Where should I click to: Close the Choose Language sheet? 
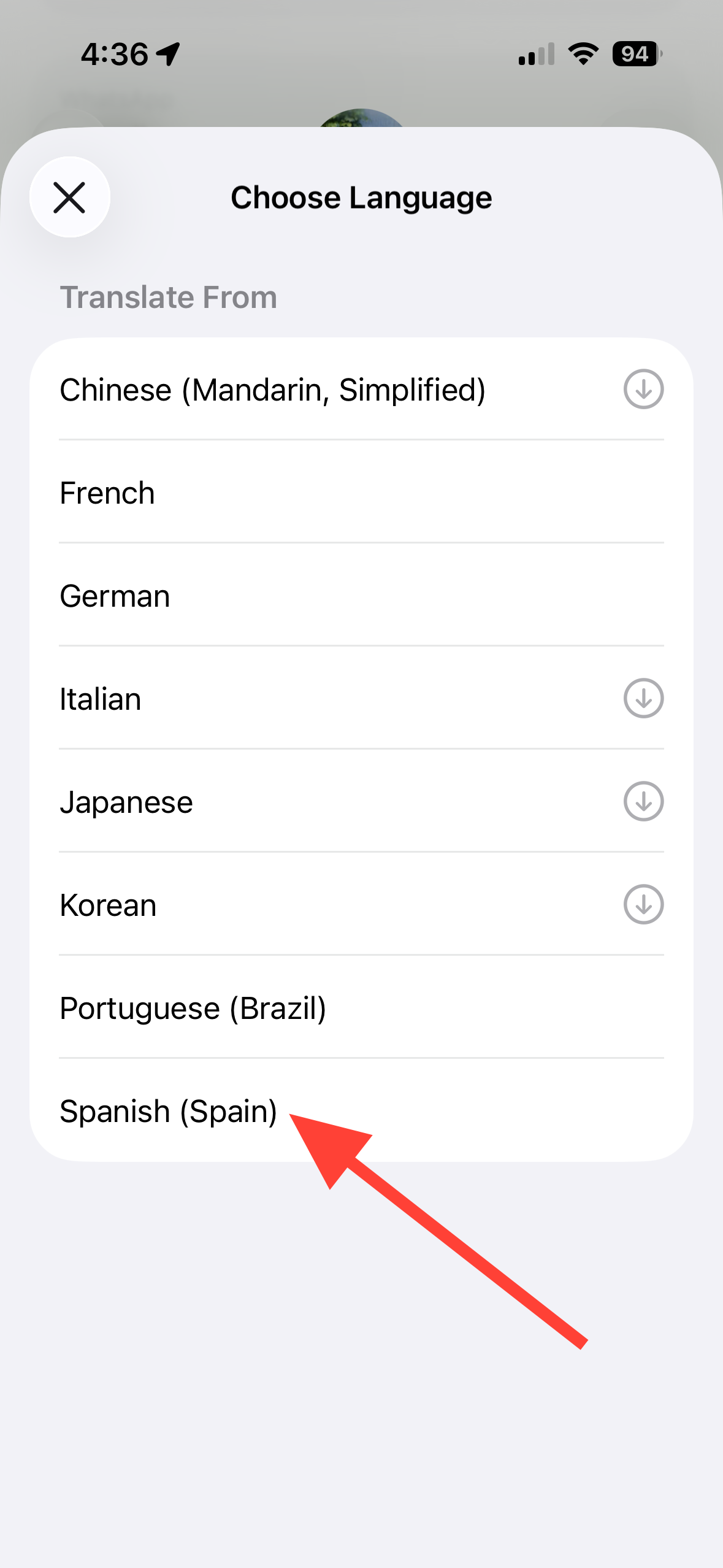coord(69,198)
